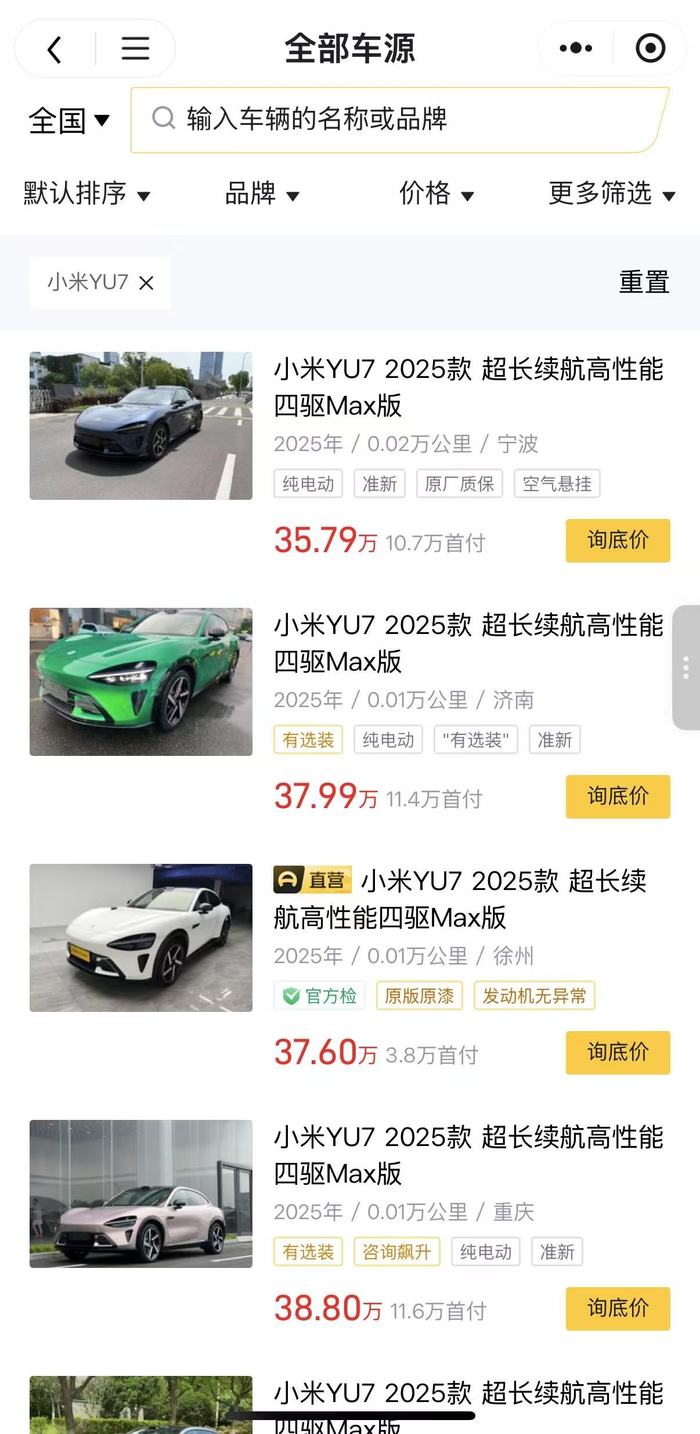
Task: Inquire the lowest price for the 37.60万 car
Action: click(617, 1053)
